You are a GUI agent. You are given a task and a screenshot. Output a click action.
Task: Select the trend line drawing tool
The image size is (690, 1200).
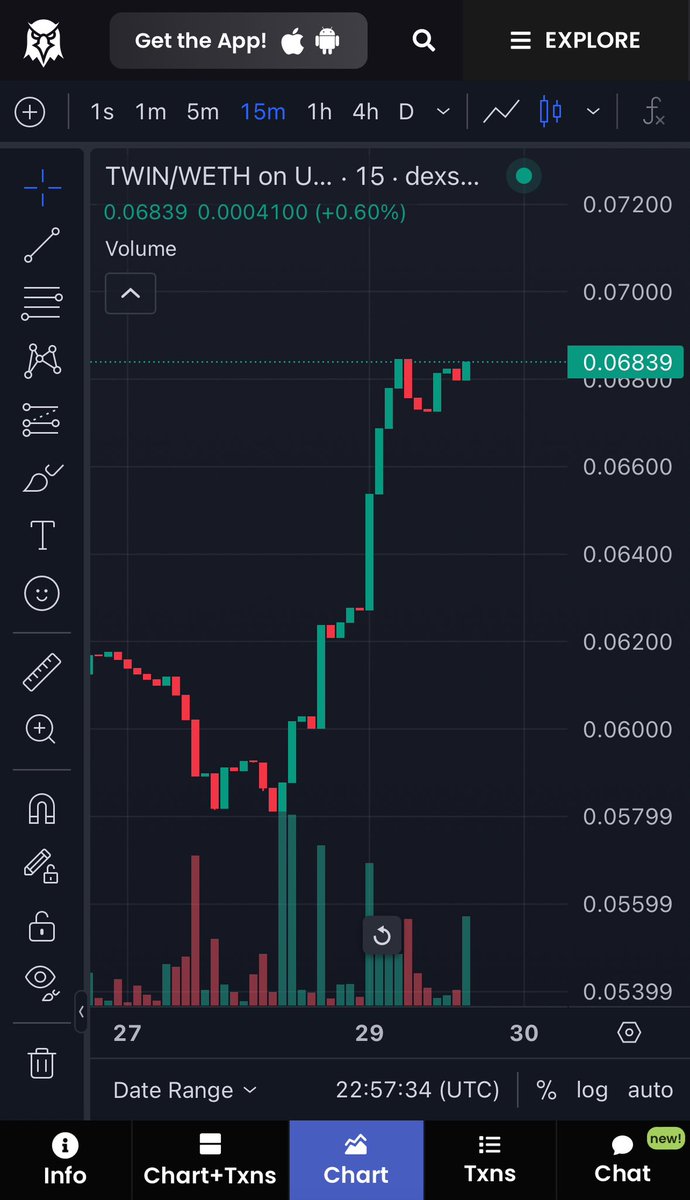pyautogui.click(x=42, y=245)
